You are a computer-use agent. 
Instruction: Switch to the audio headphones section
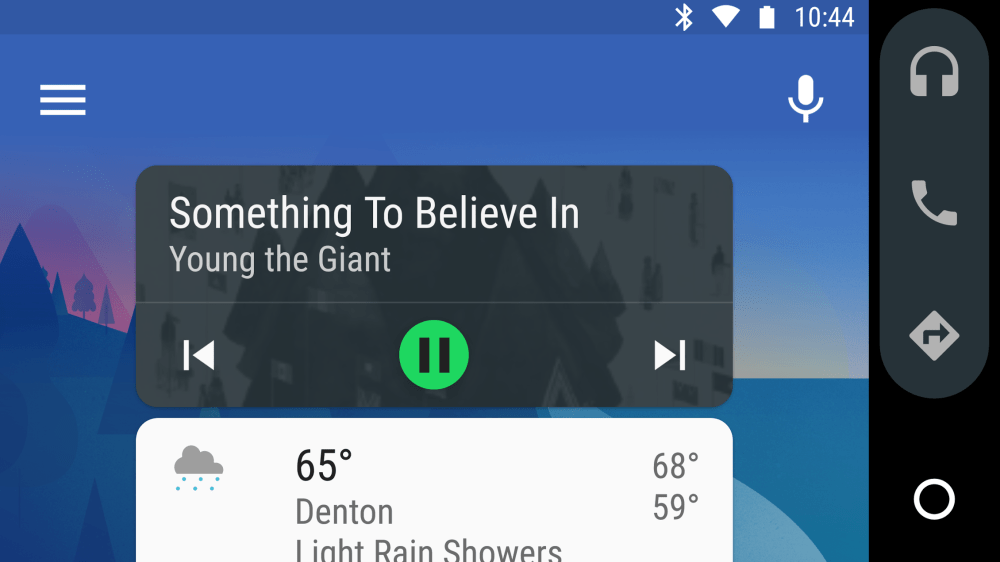(x=934, y=73)
